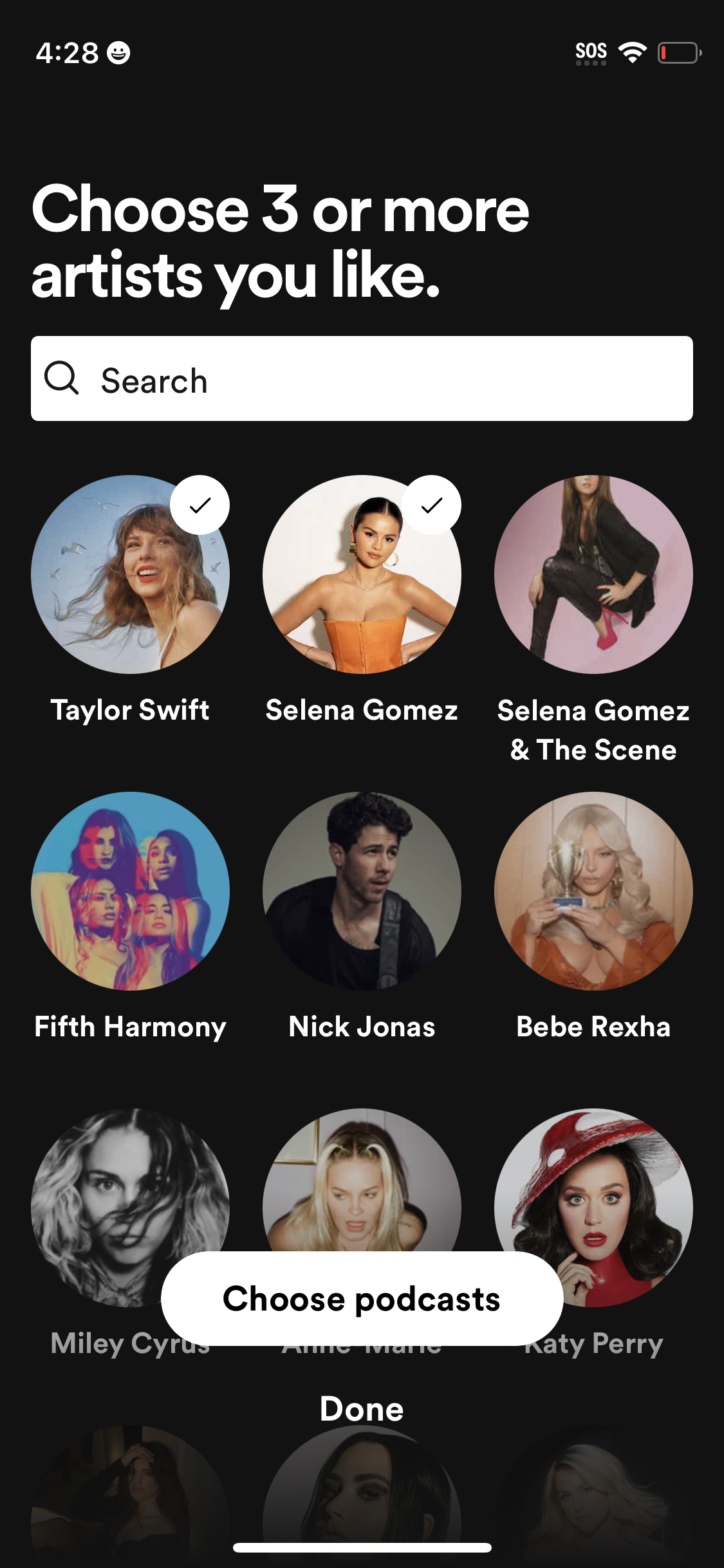Screen dimensions: 724x1568
Task: Deselect Taylor Swift's checkmark
Action: [x=200, y=505]
